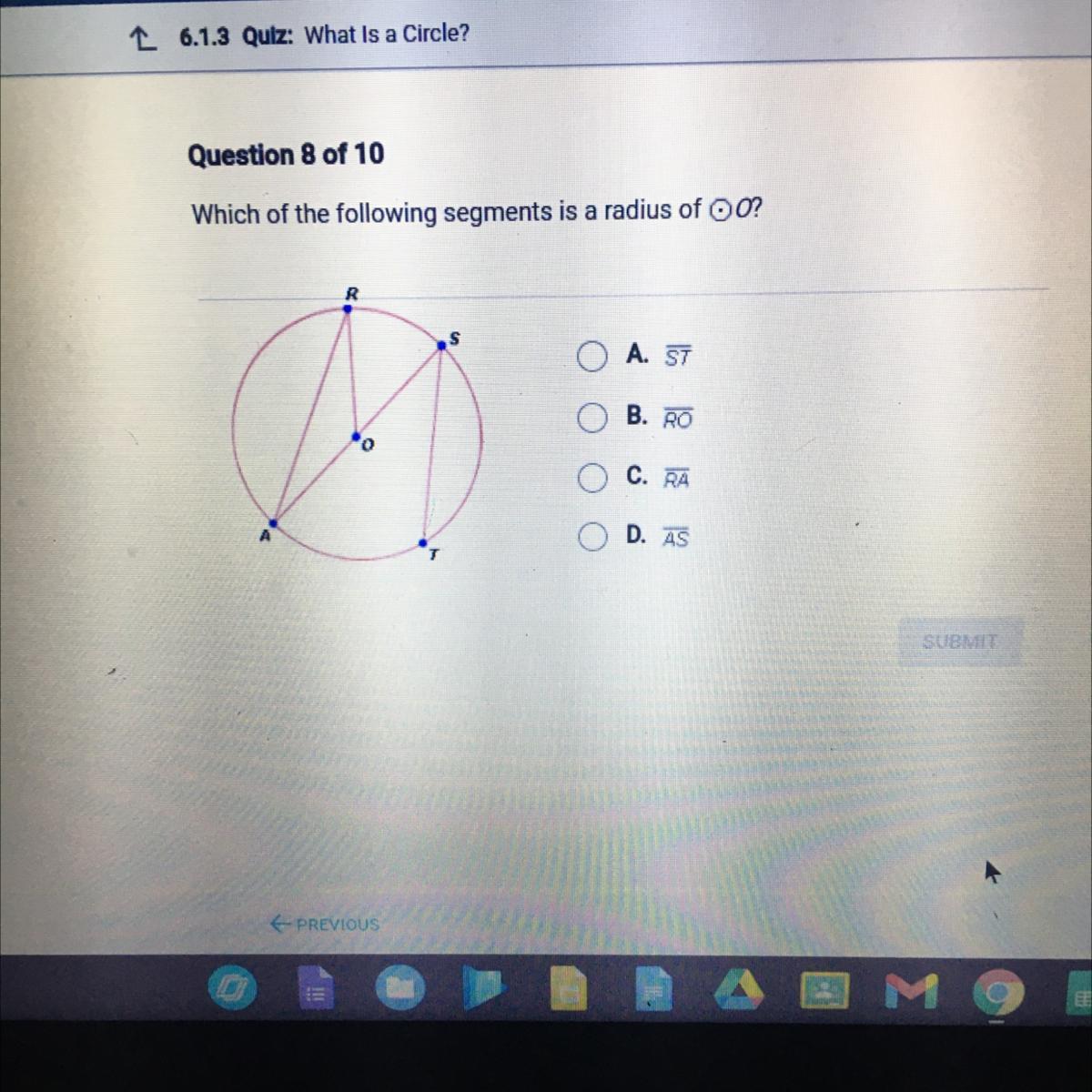Select answer A, segment ST
Image resolution: width=1092 pixels, height=1092 pixels.
point(592,357)
